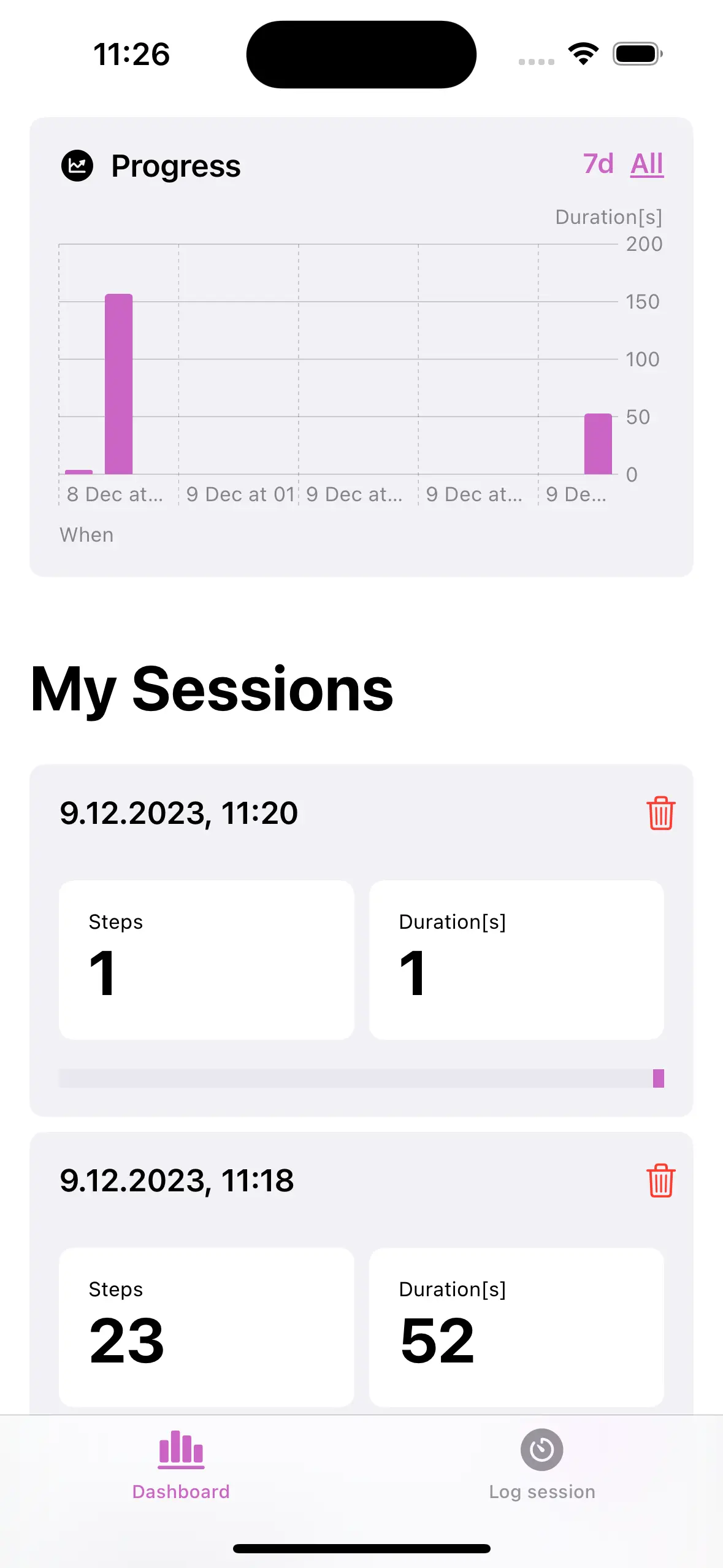Delete the 9.12.2023, 11:18 session

click(x=660, y=1182)
